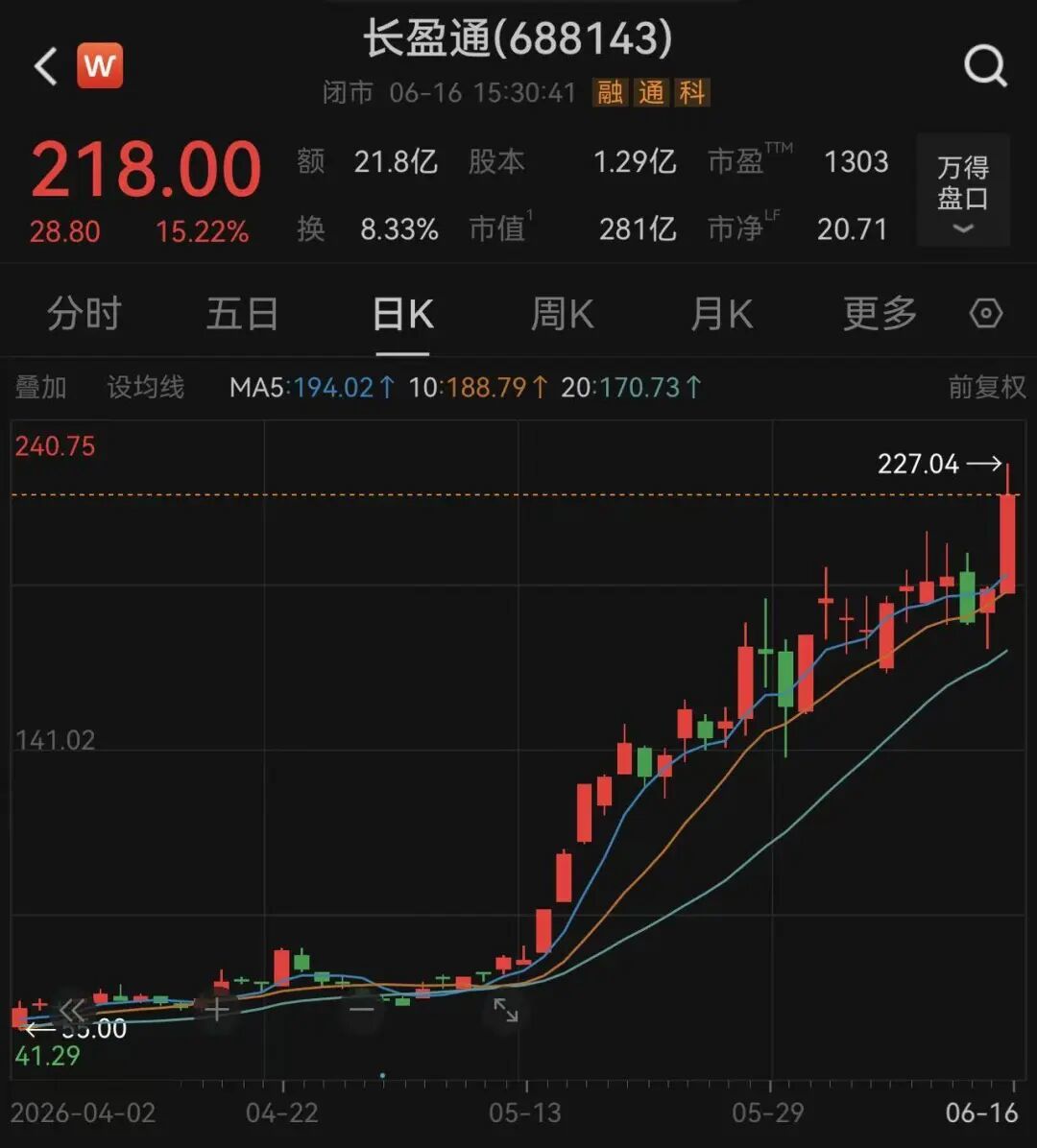Open the search magnifier
Screen dimensions: 1037x1148
tap(985, 66)
